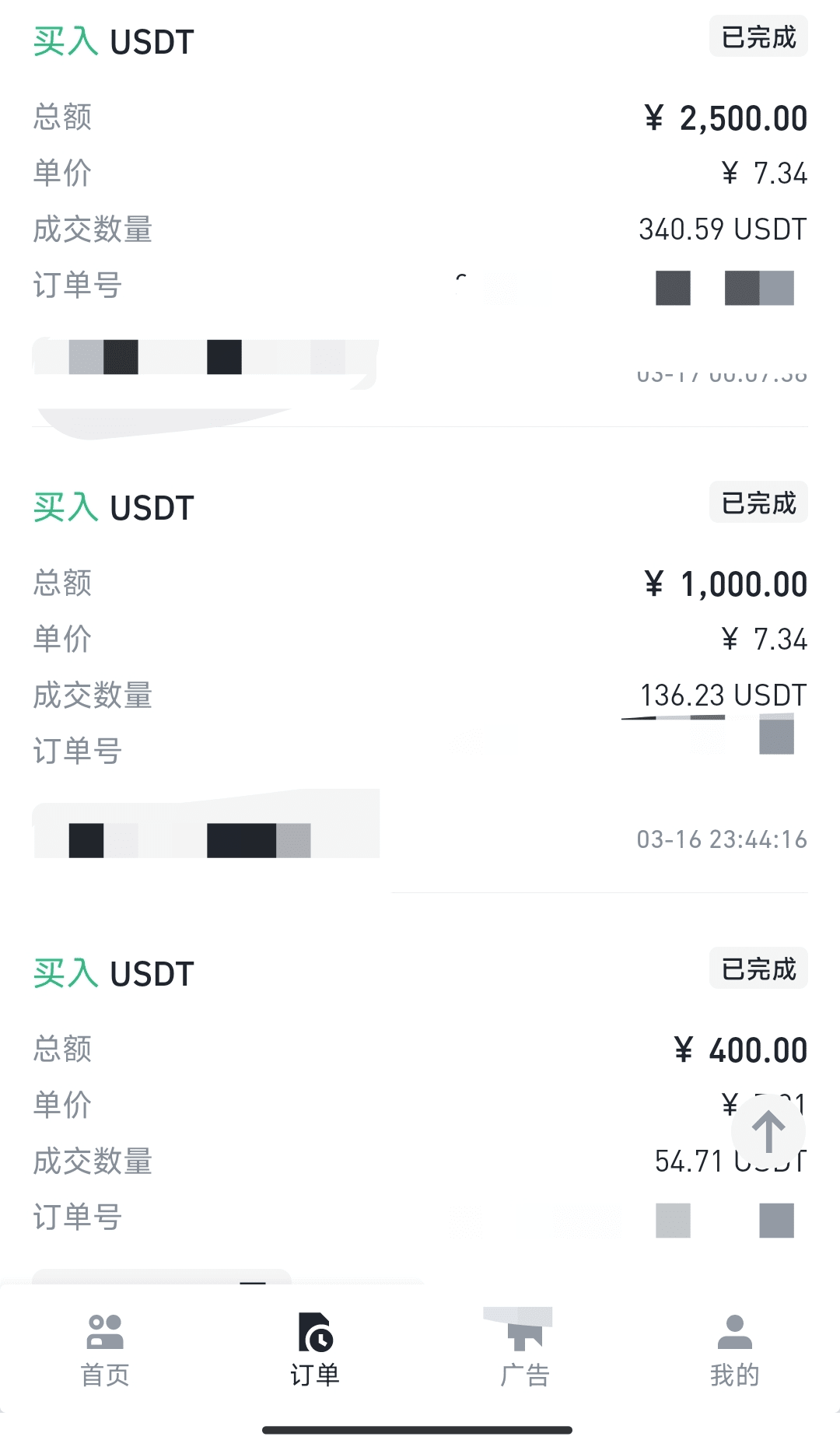Open the ¥400.00 USDT buy order
The image size is (840, 1447).
(x=420, y=1089)
